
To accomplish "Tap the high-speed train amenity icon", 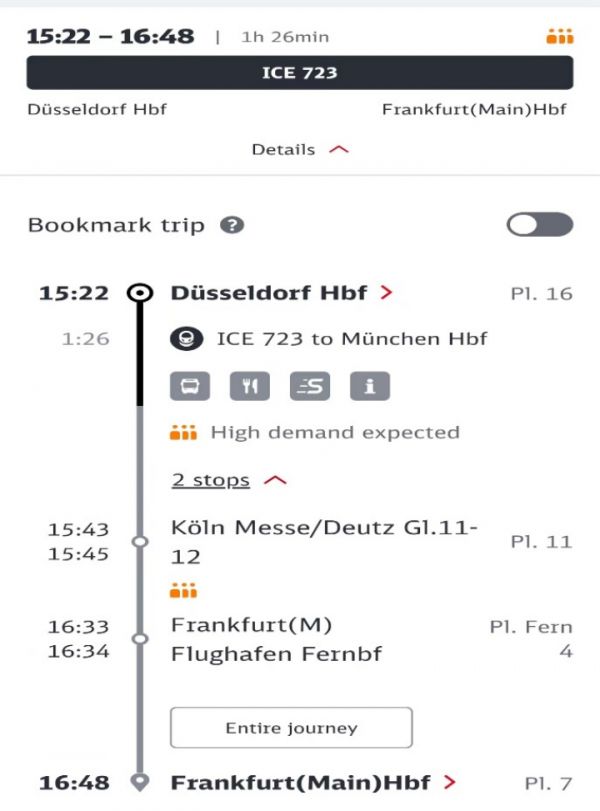I will click(x=310, y=387).
